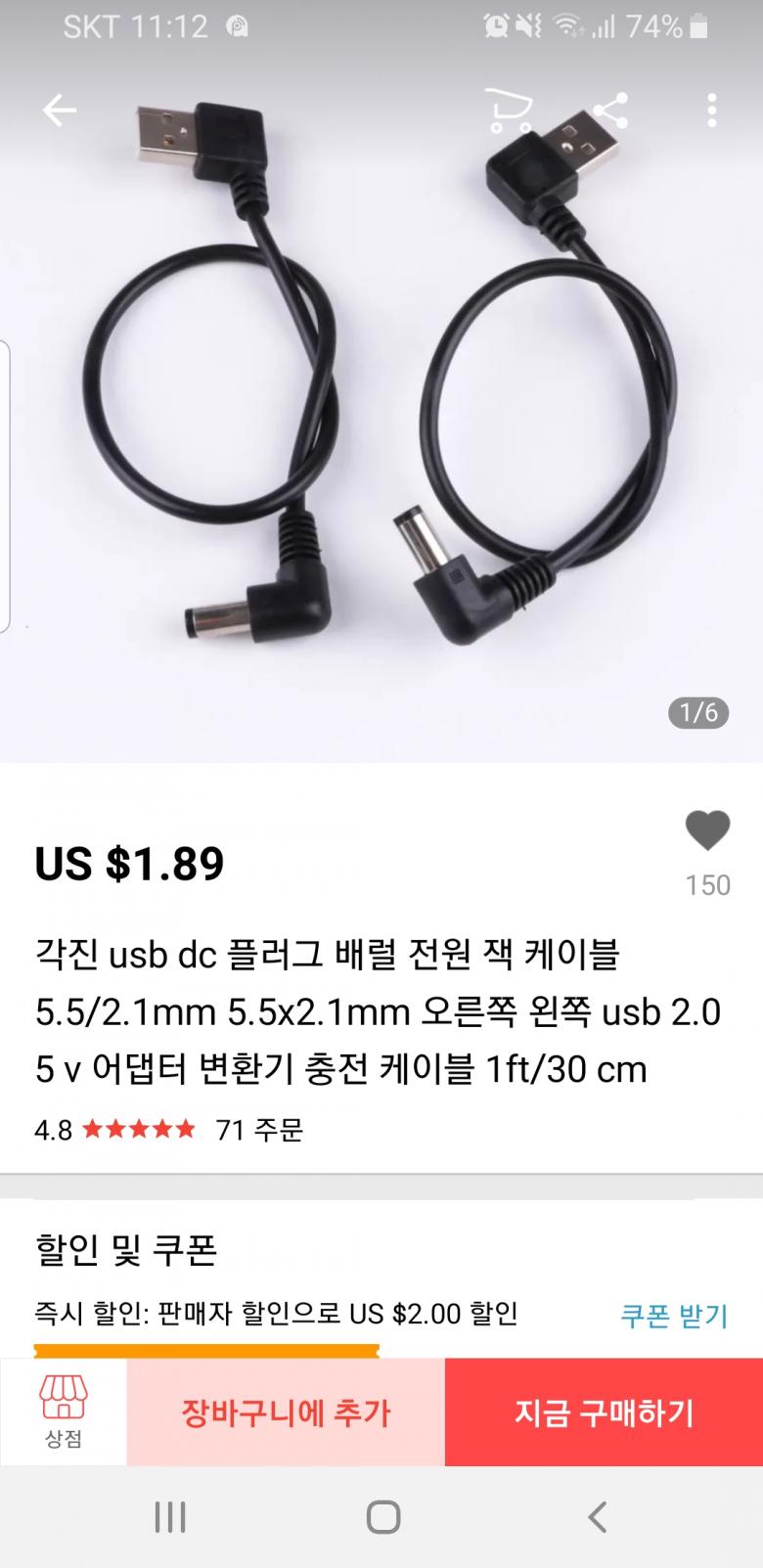Tap 쿠폰 받기 to get coupon
763x1568 pixels.
click(x=674, y=1315)
